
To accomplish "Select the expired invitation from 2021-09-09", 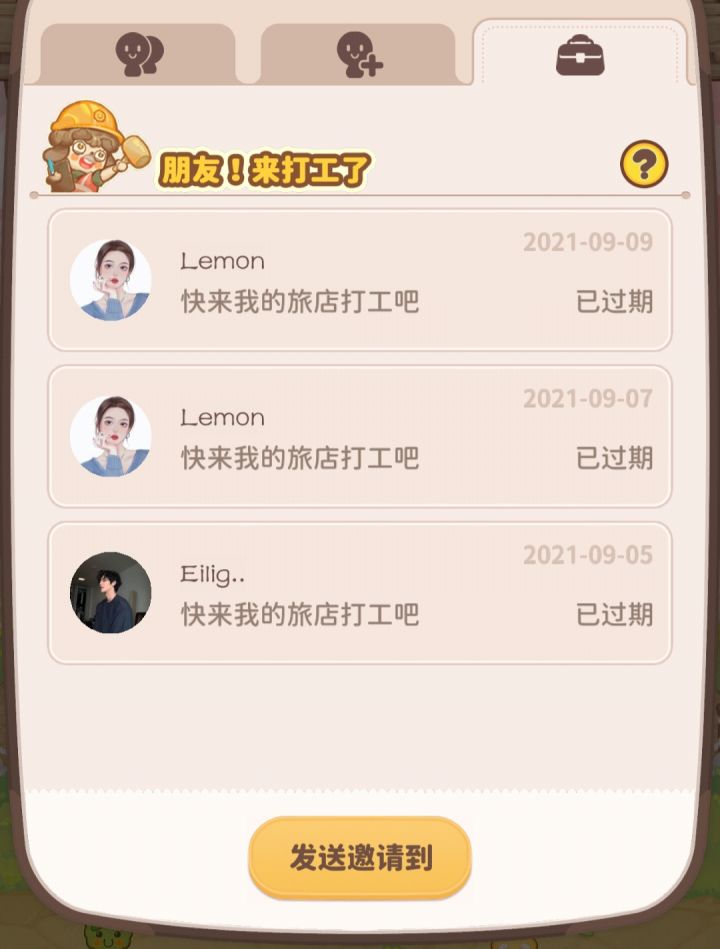I will [x=360, y=280].
